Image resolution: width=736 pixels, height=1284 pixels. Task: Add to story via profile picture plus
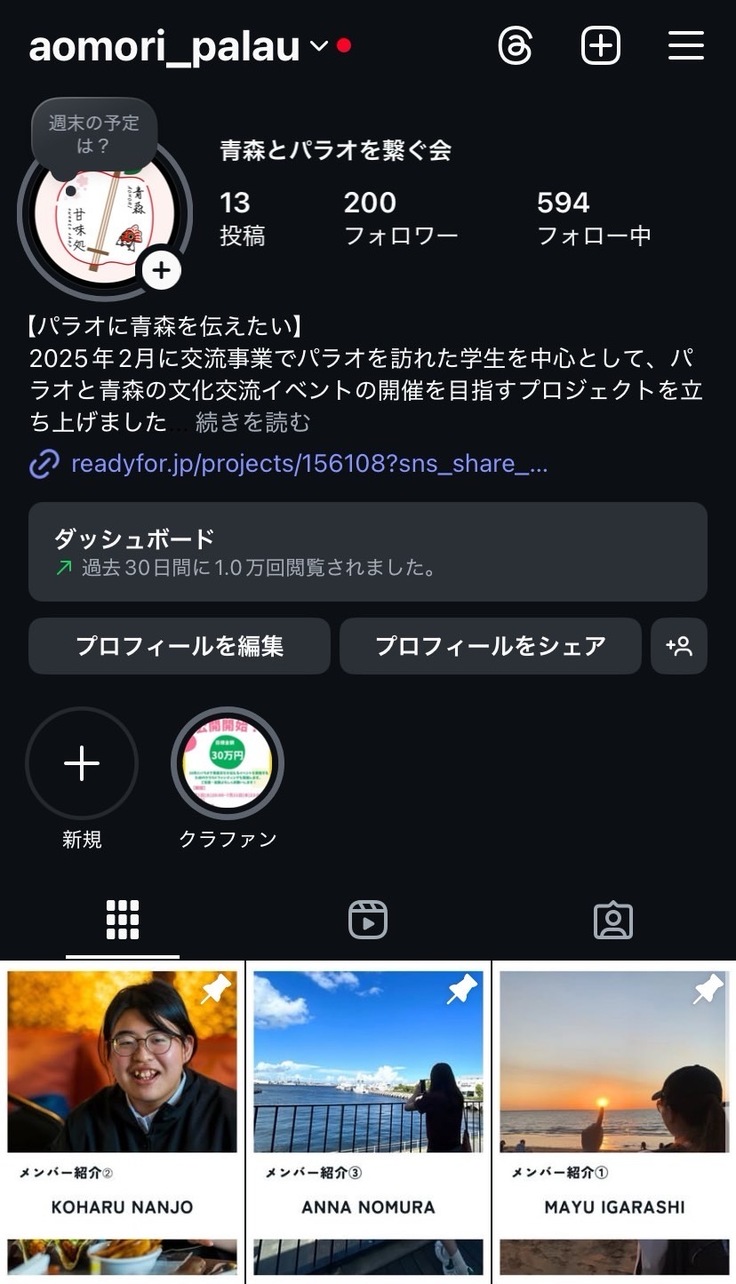point(162,270)
